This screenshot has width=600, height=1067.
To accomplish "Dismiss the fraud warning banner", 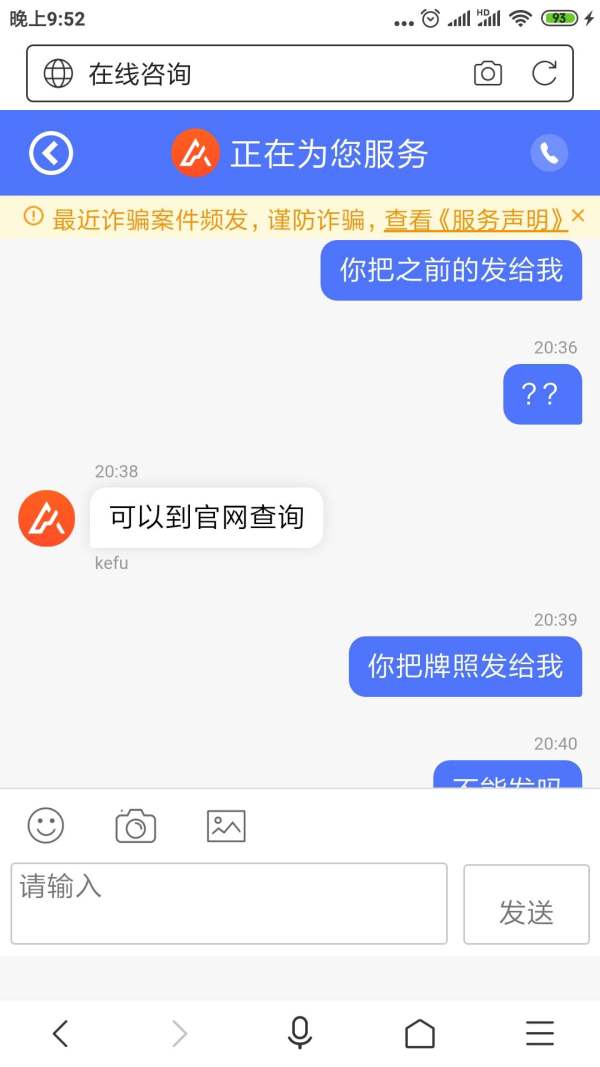I will [x=578, y=216].
